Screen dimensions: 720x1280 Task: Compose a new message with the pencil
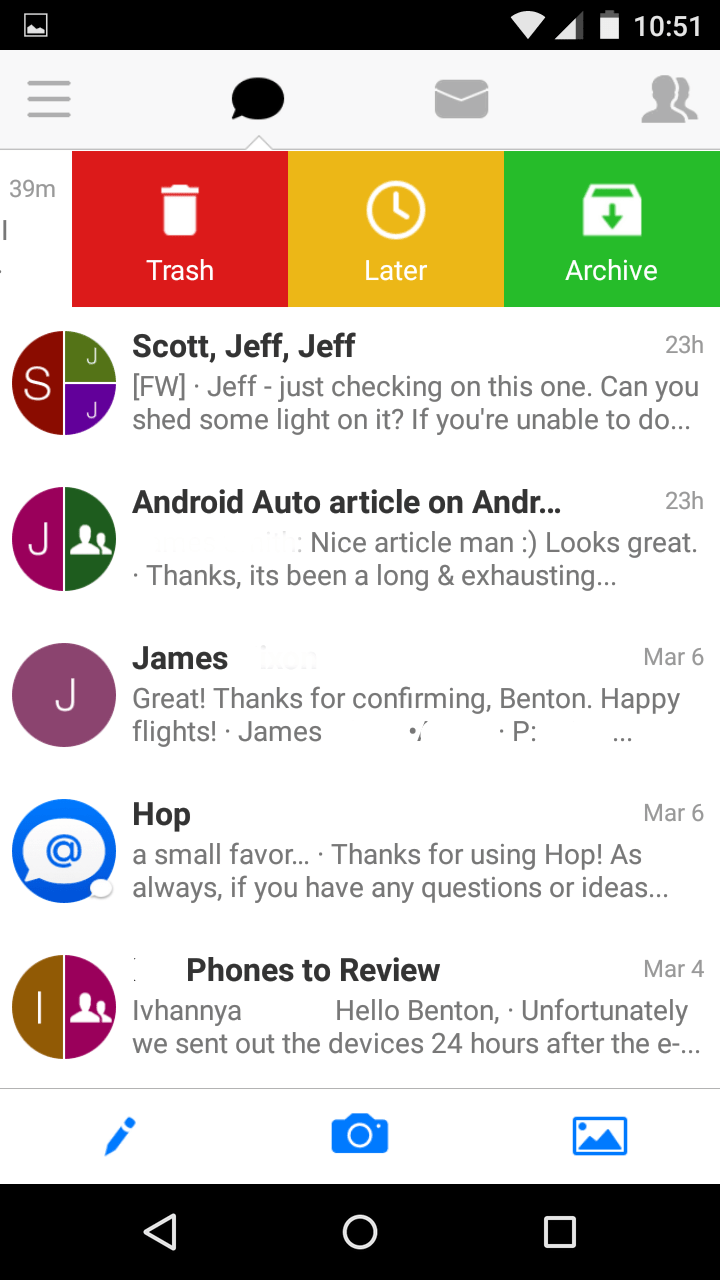point(120,1136)
